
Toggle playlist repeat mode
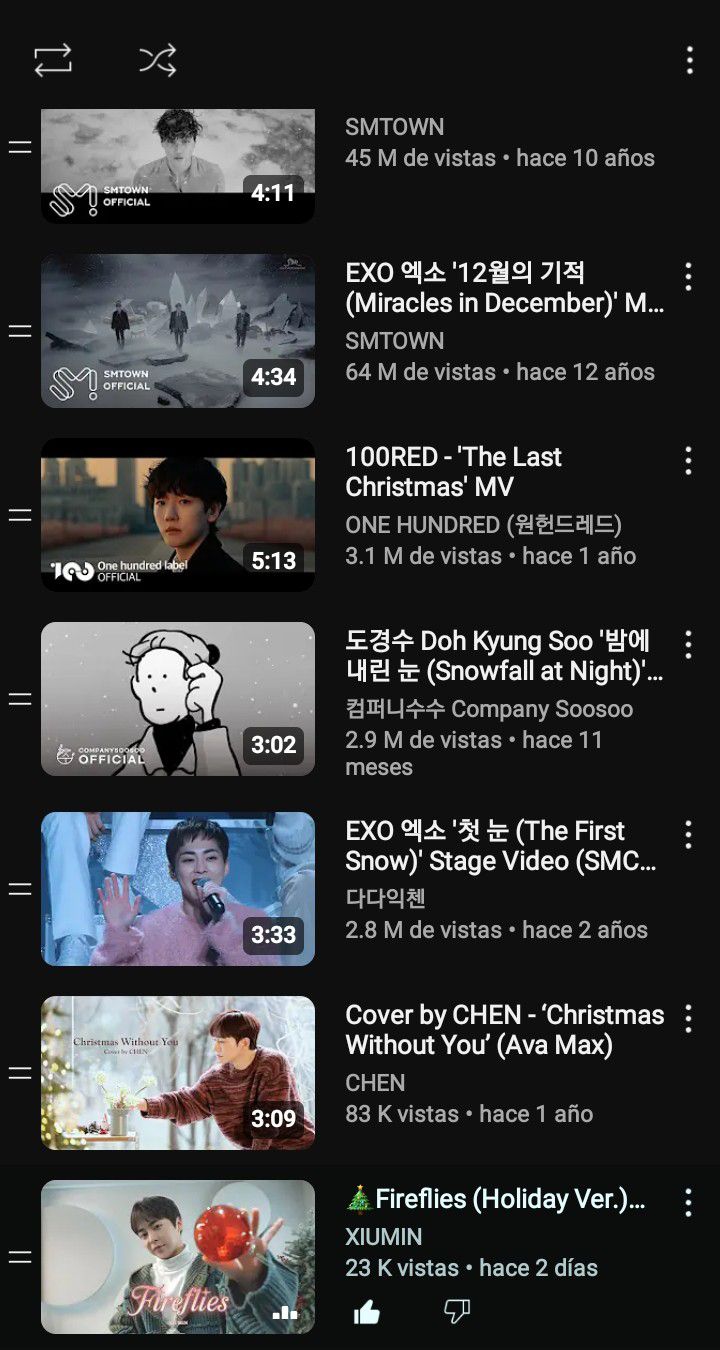[53, 60]
